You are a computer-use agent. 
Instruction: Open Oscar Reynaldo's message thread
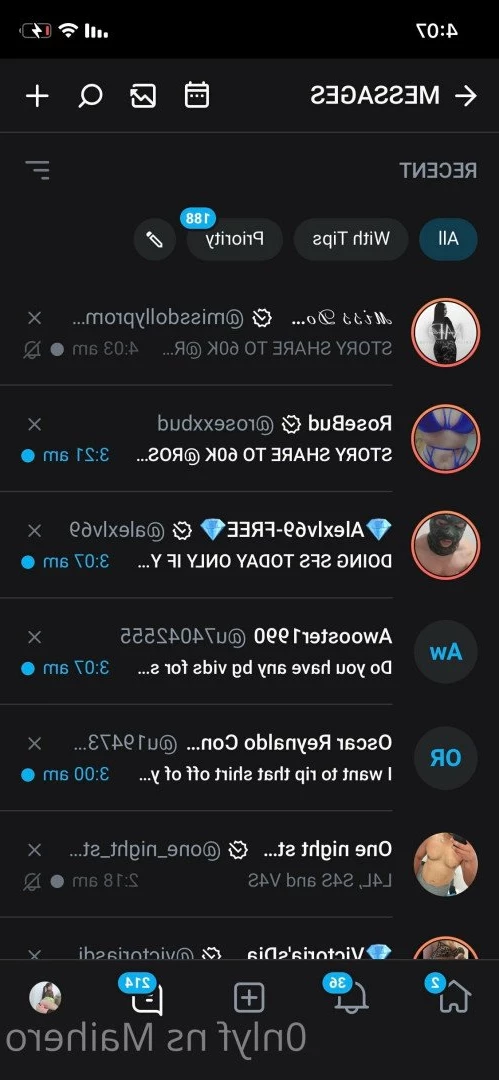[250, 758]
